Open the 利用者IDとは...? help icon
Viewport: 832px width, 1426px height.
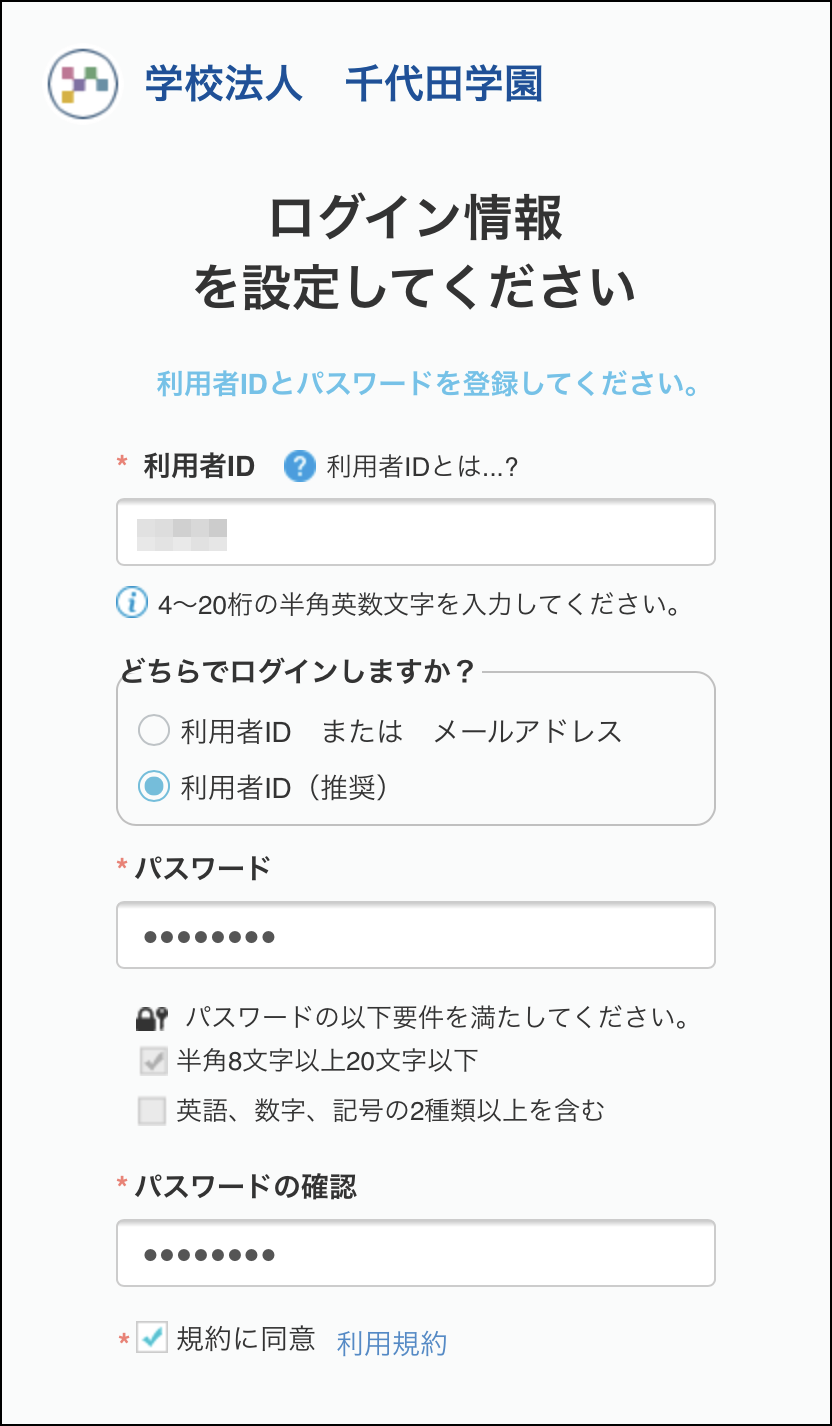[299, 466]
